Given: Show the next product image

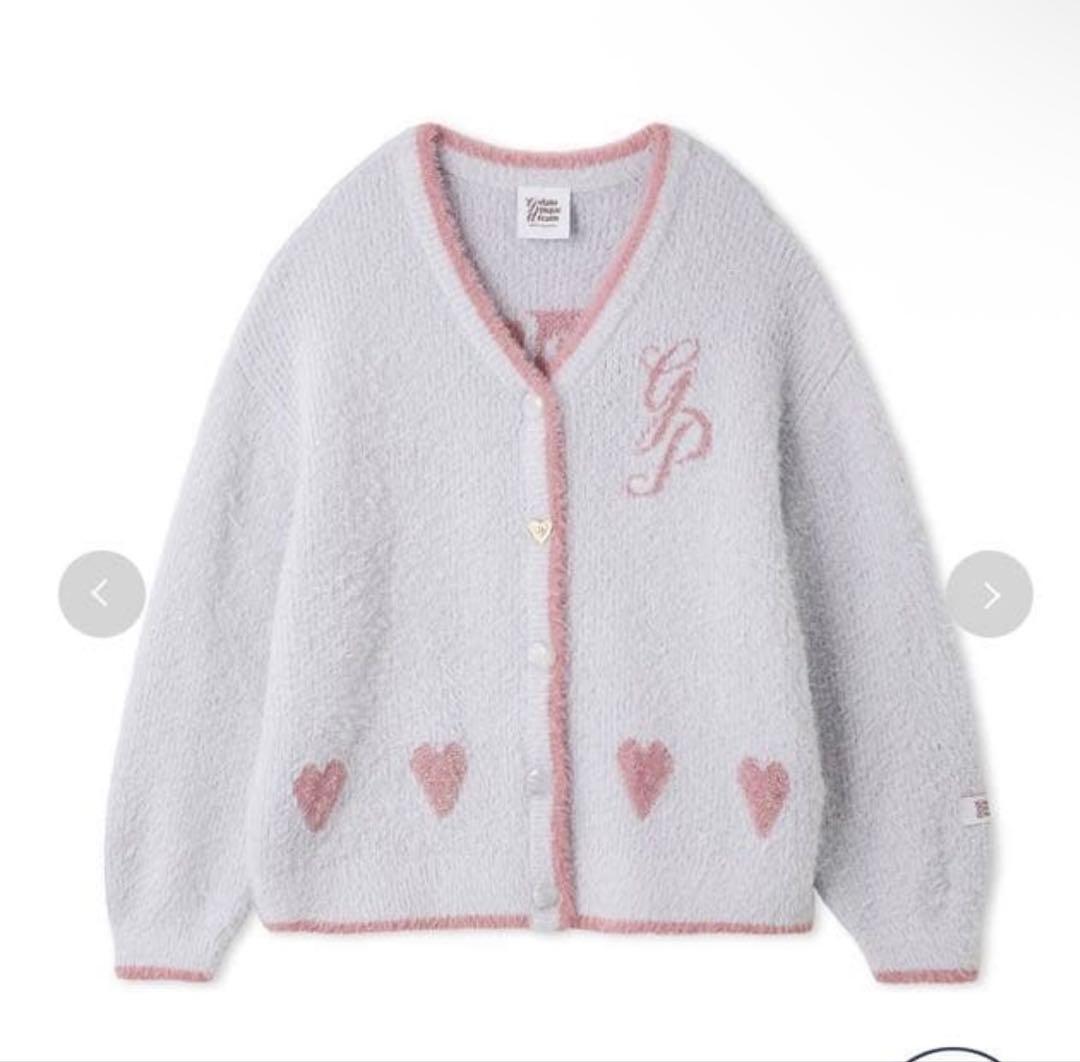Looking at the screenshot, I should pos(989,594).
